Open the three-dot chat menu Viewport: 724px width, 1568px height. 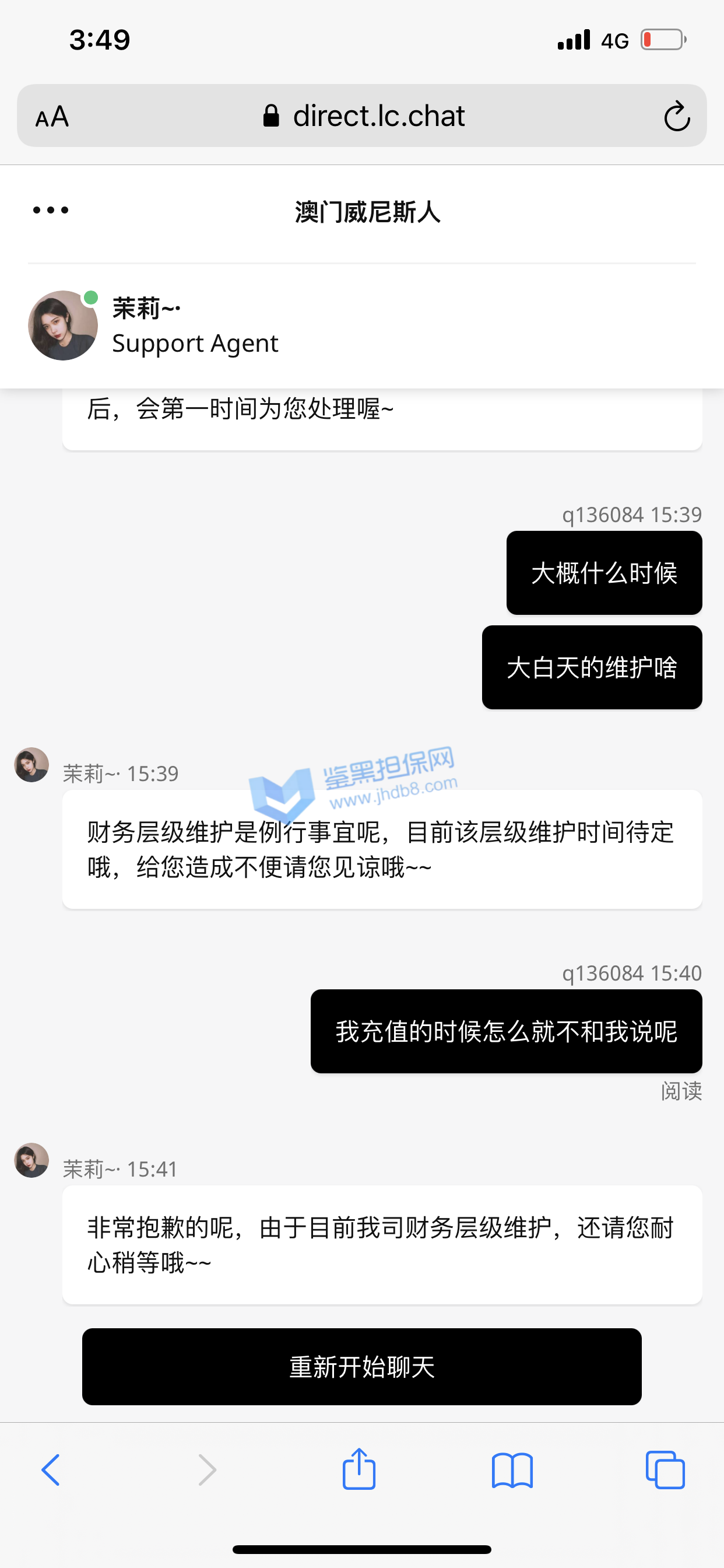51,211
